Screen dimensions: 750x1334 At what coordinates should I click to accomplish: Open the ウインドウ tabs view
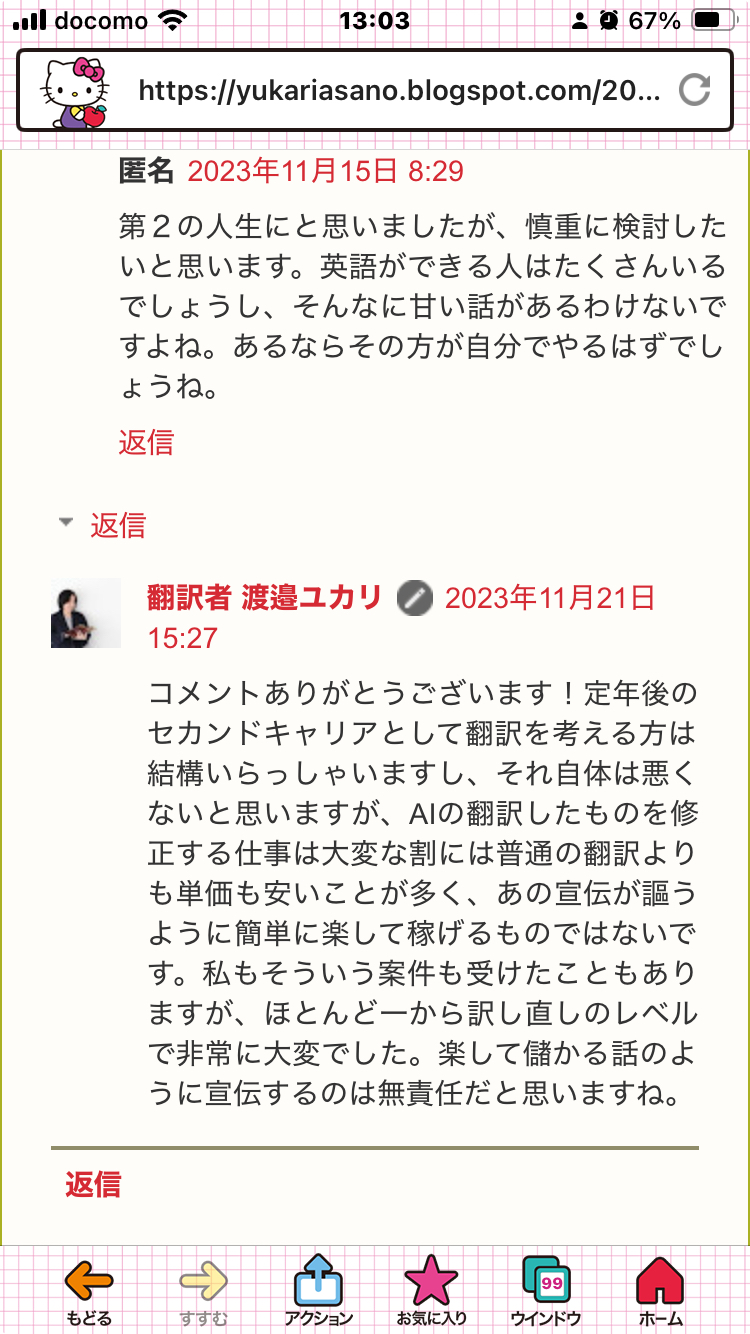tap(547, 1291)
